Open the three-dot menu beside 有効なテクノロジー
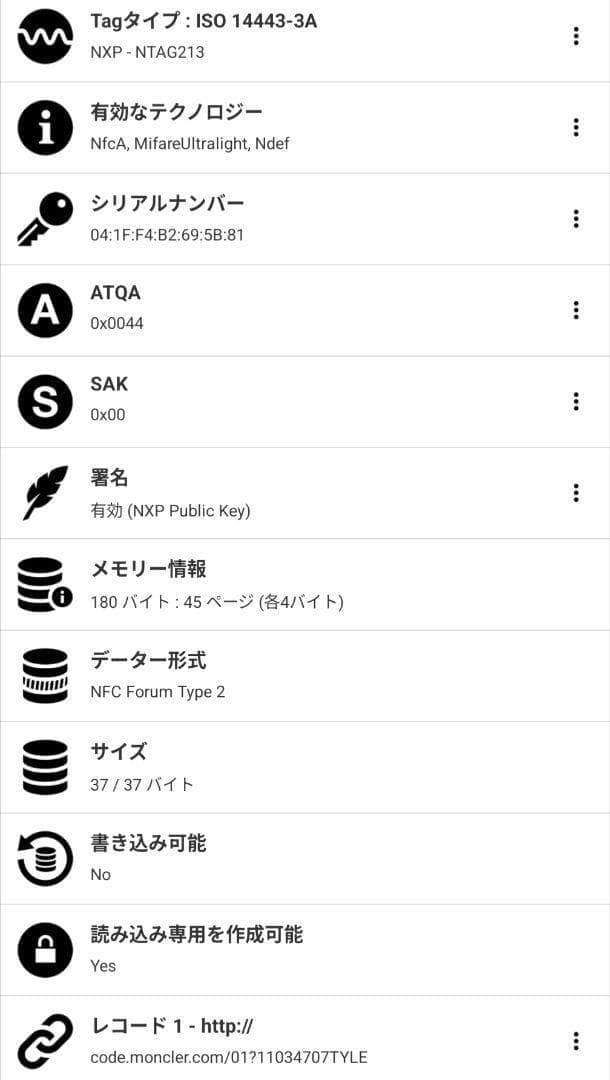 pos(576,127)
